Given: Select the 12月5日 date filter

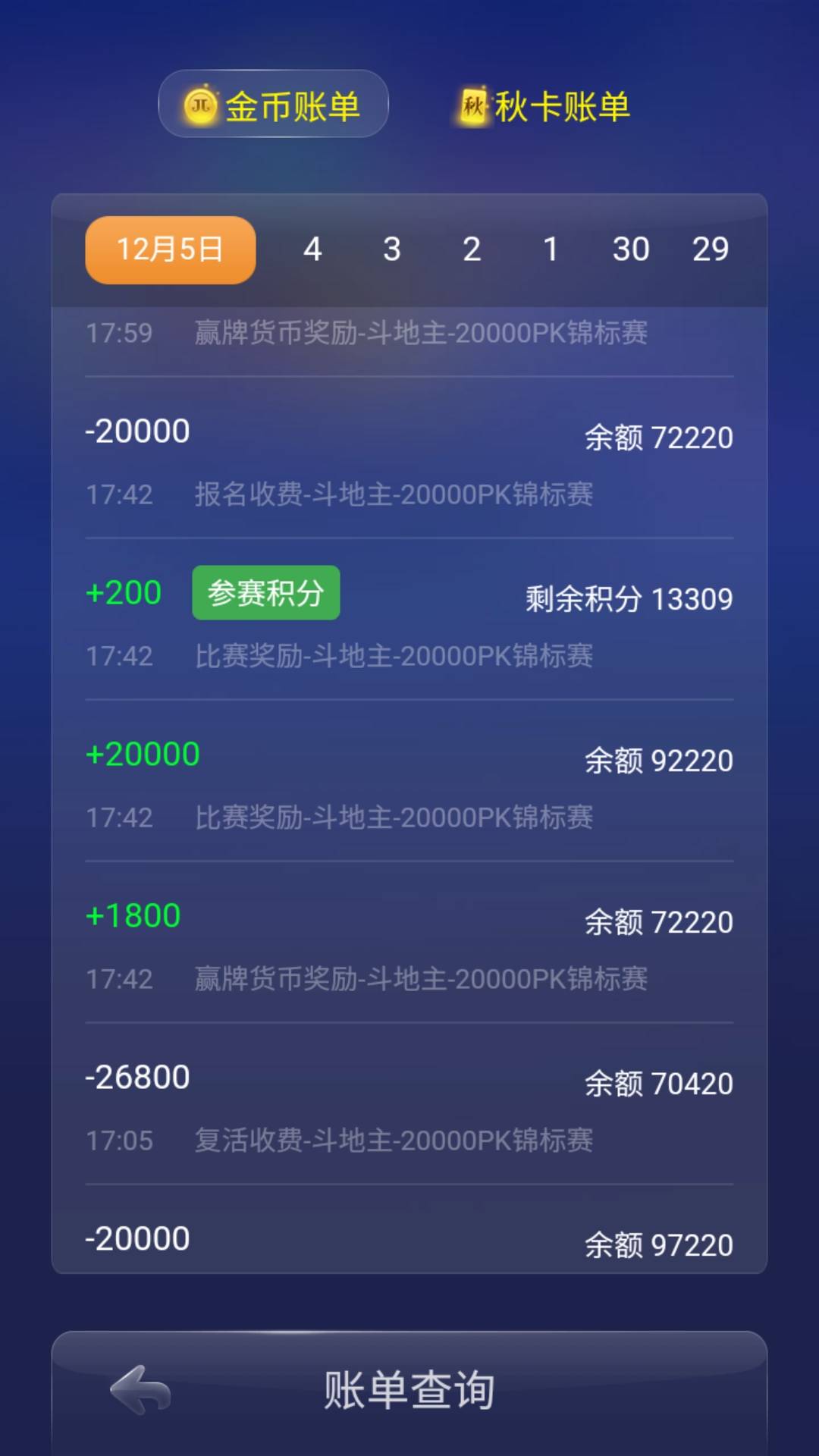Looking at the screenshot, I should pyautogui.click(x=168, y=249).
